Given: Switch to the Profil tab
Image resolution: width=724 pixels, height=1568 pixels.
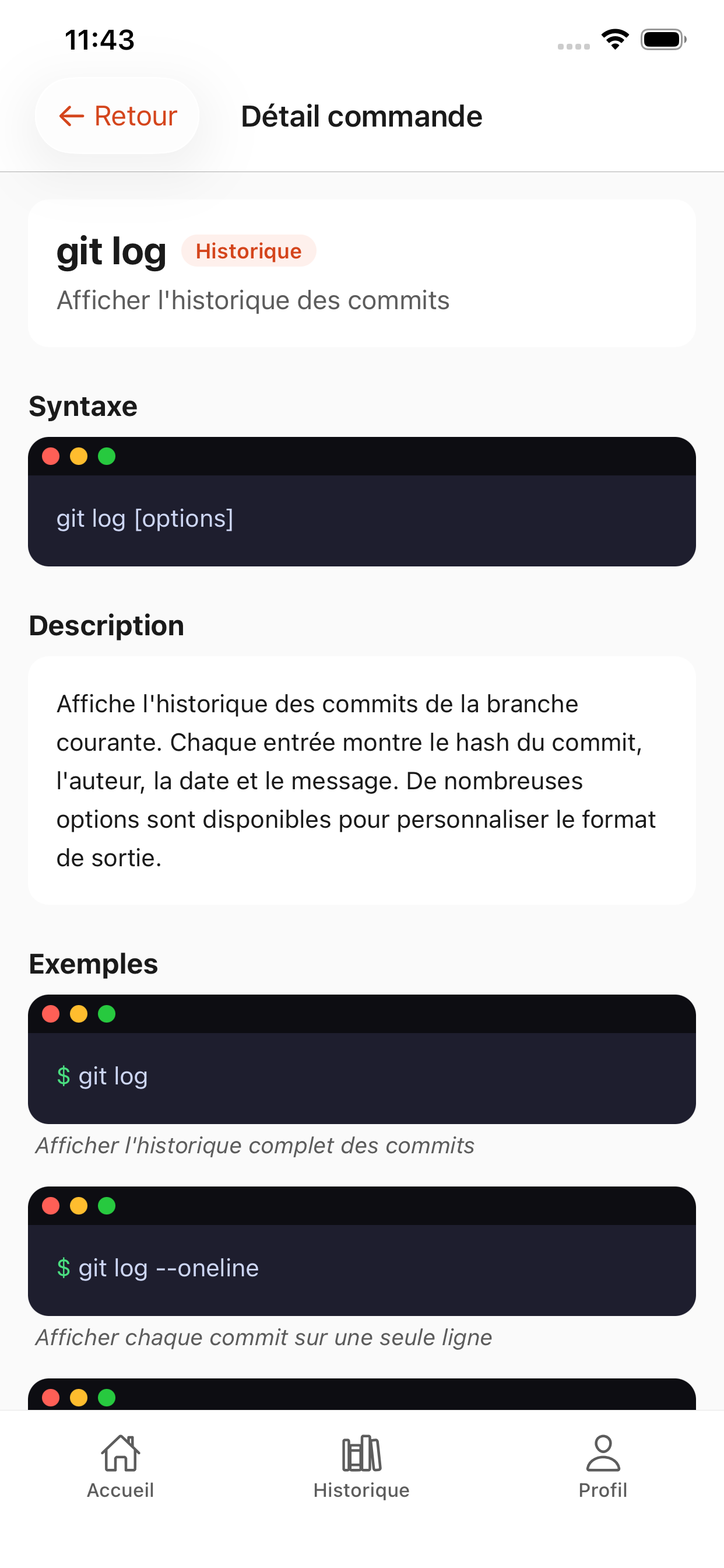Looking at the screenshot, I should [x=603, y=1473].
